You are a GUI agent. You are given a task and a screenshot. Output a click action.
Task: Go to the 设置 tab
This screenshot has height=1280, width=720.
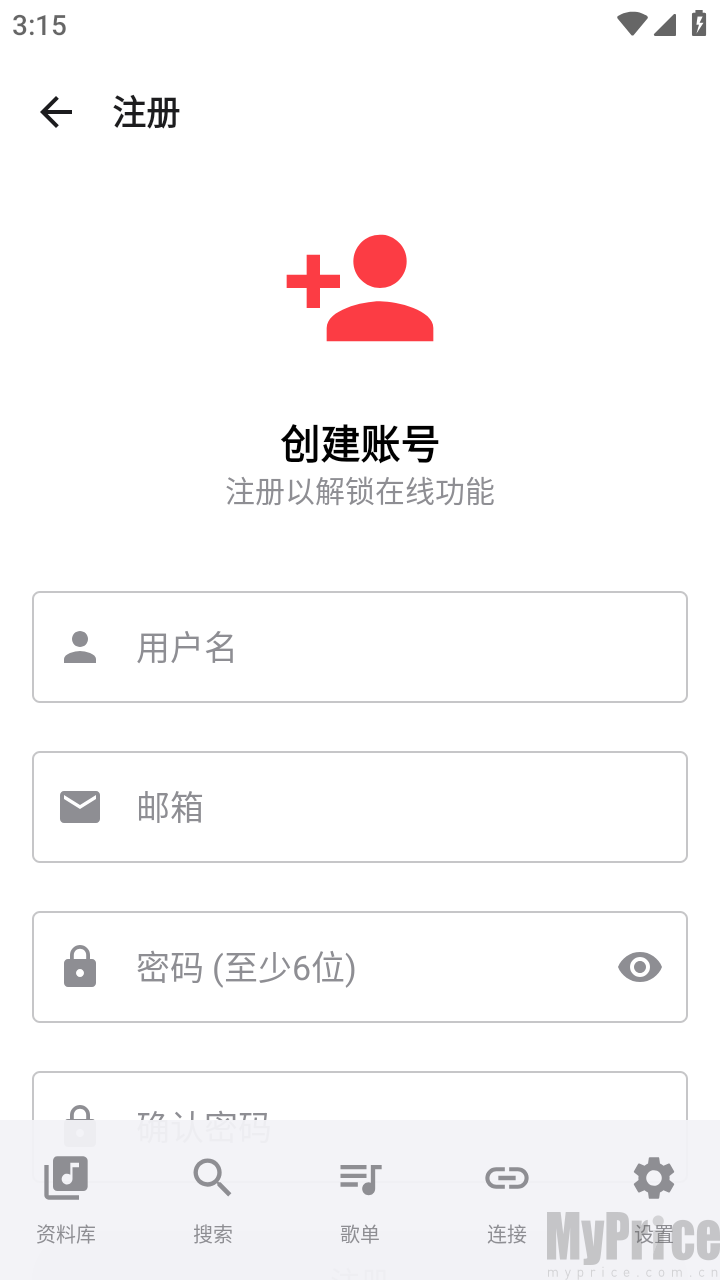coord(654,1198)
